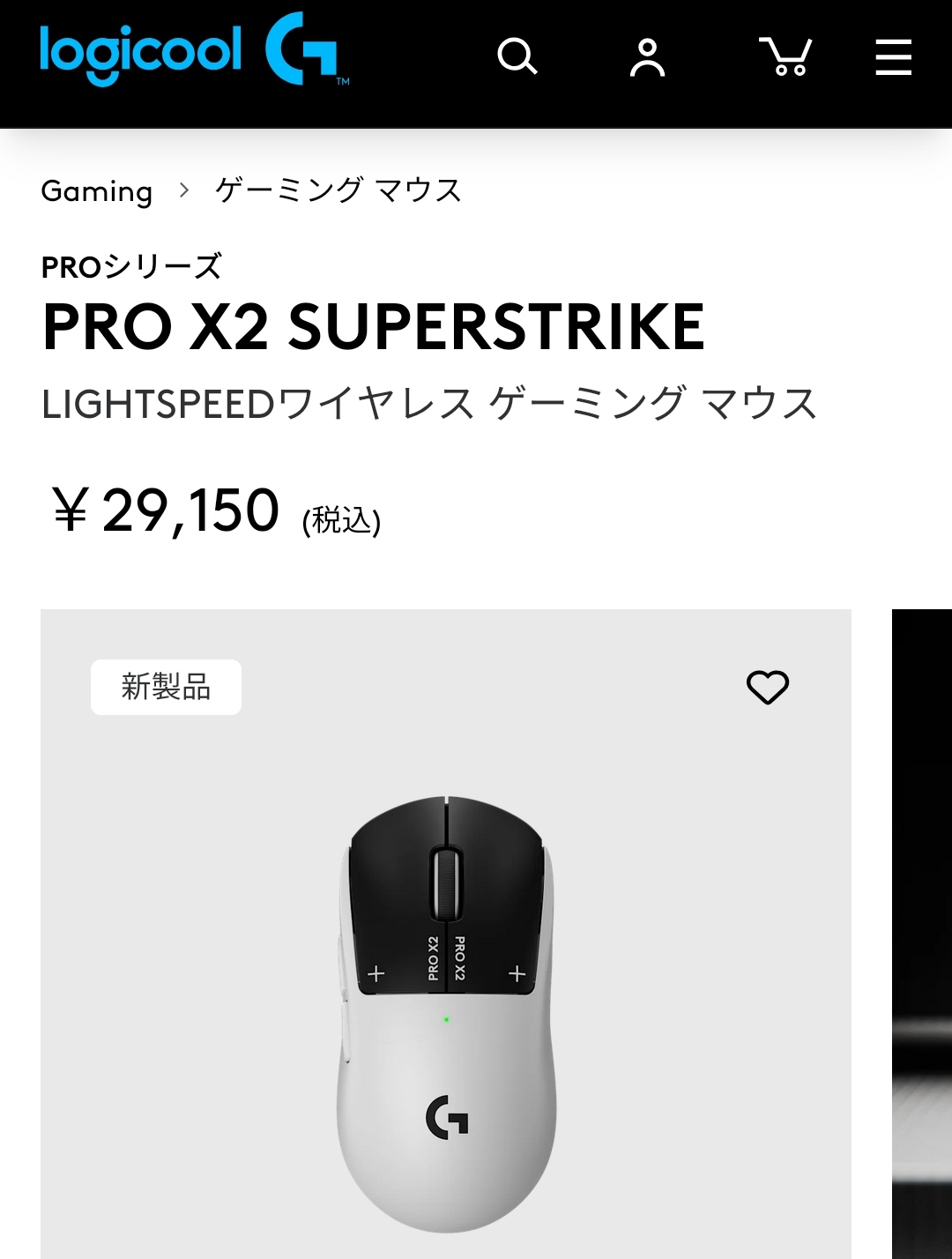Open the site search
The image size is (952, 1259).
(x=517, y=57)
